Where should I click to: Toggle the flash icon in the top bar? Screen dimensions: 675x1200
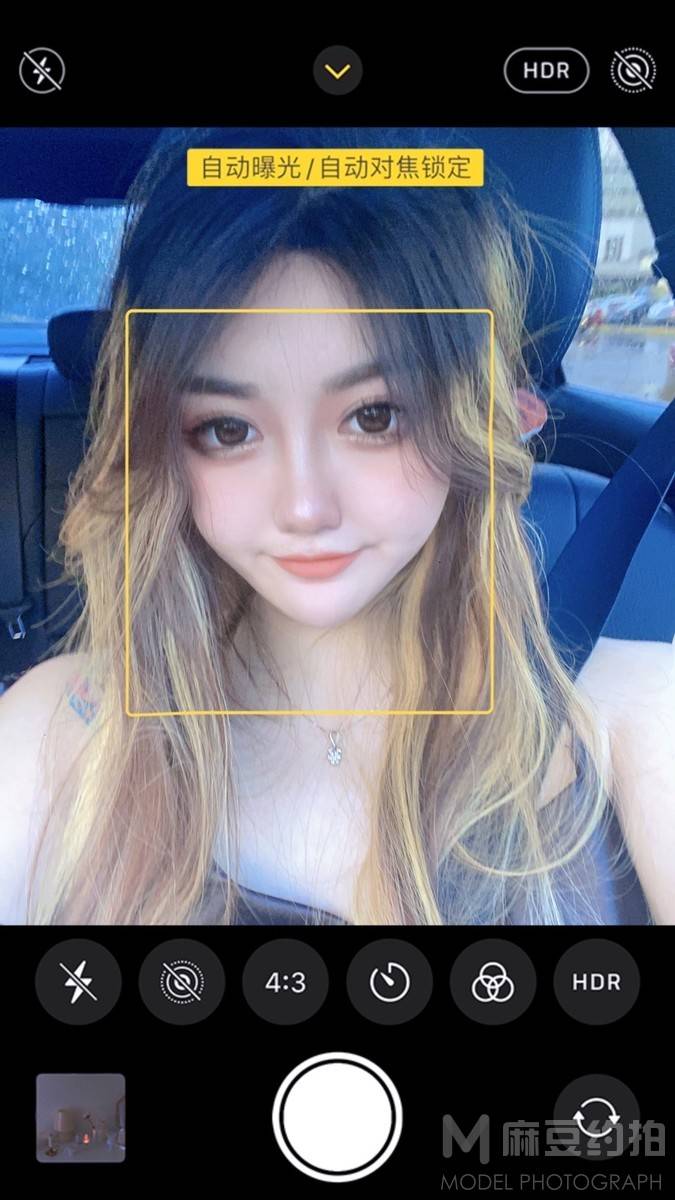coord(42,70)
